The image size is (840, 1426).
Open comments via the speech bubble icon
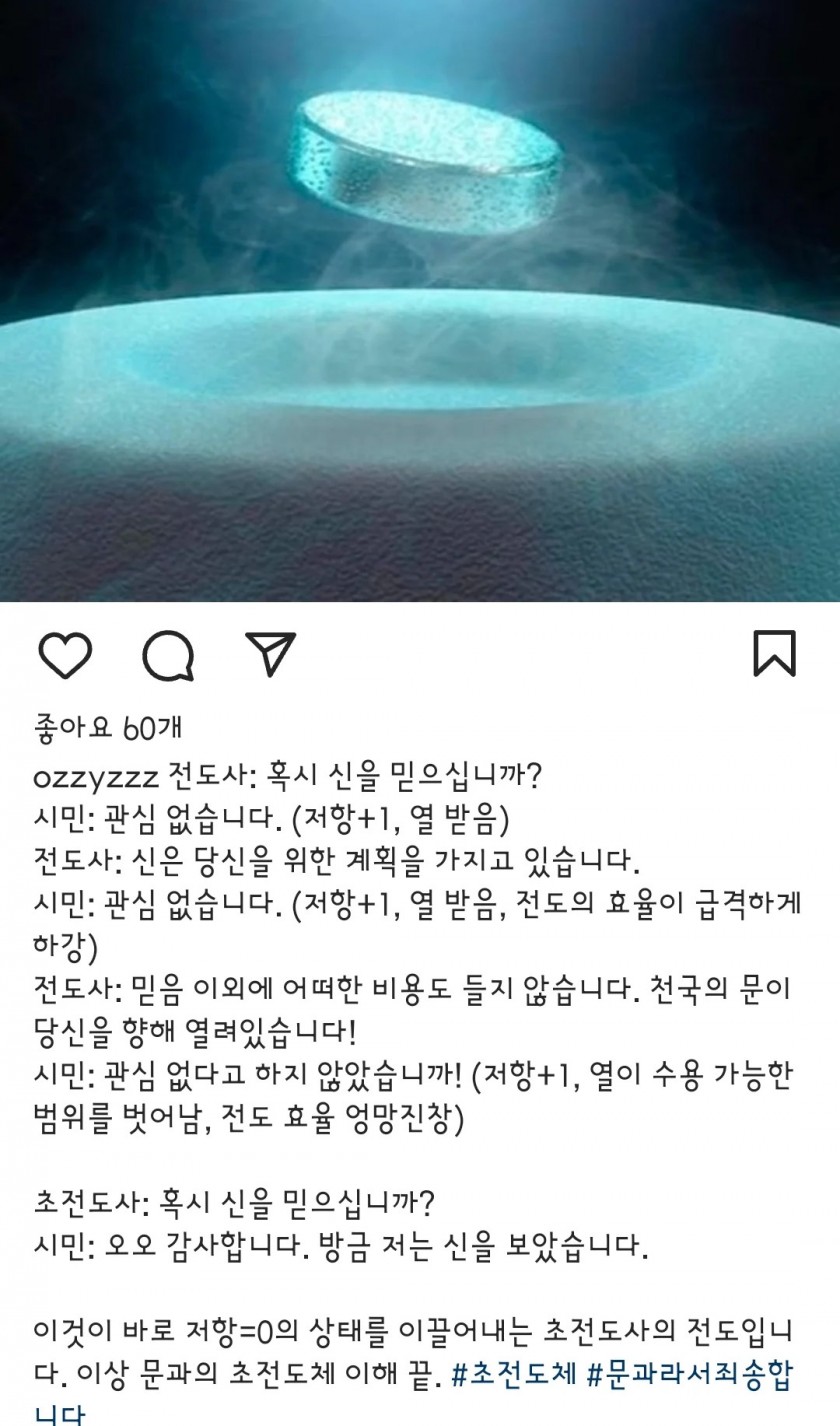coord(168,655)
